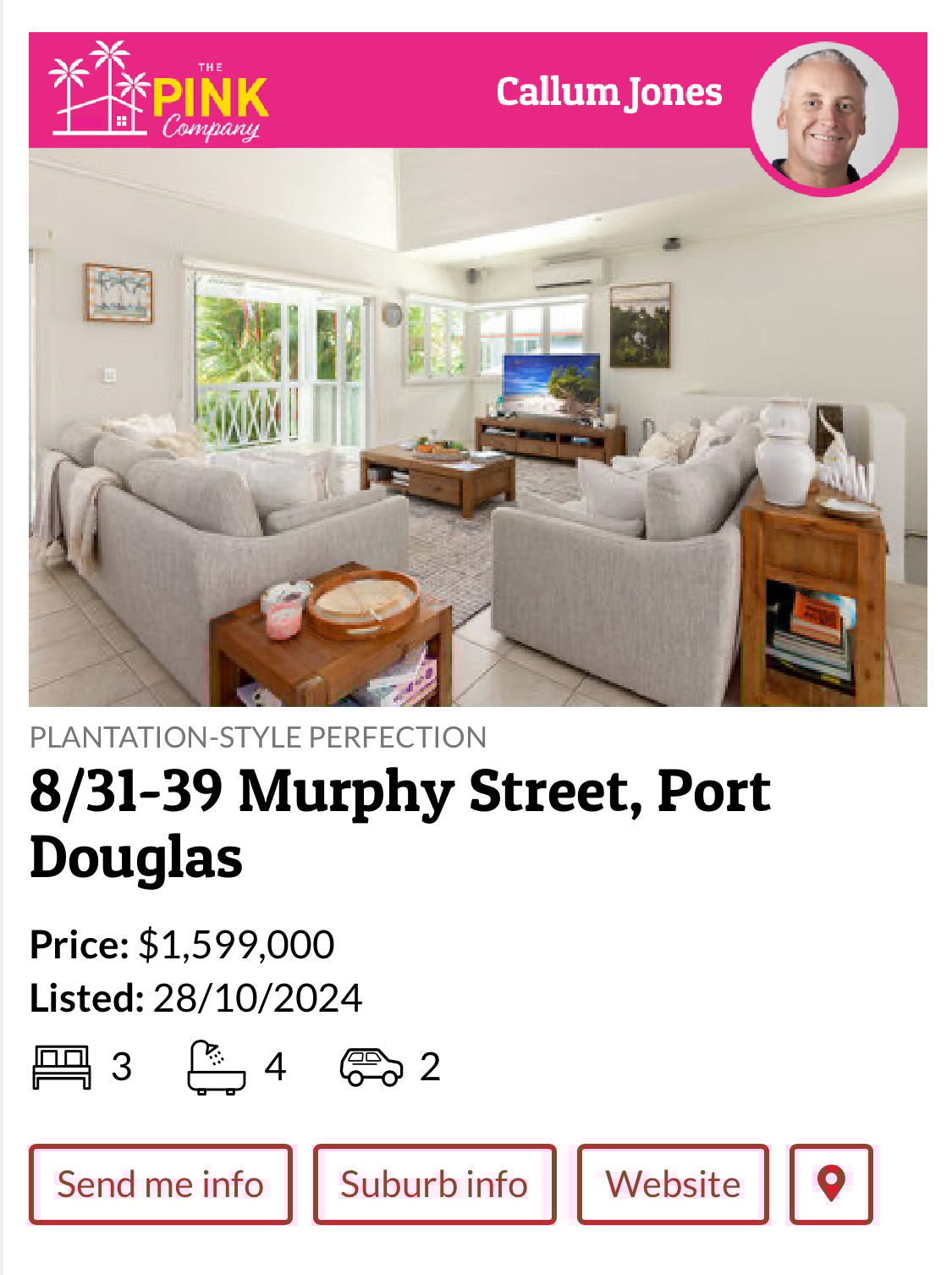The image size is (952, 1275).
Task: Tap the Send me info button
Action: coord(161,1184)
